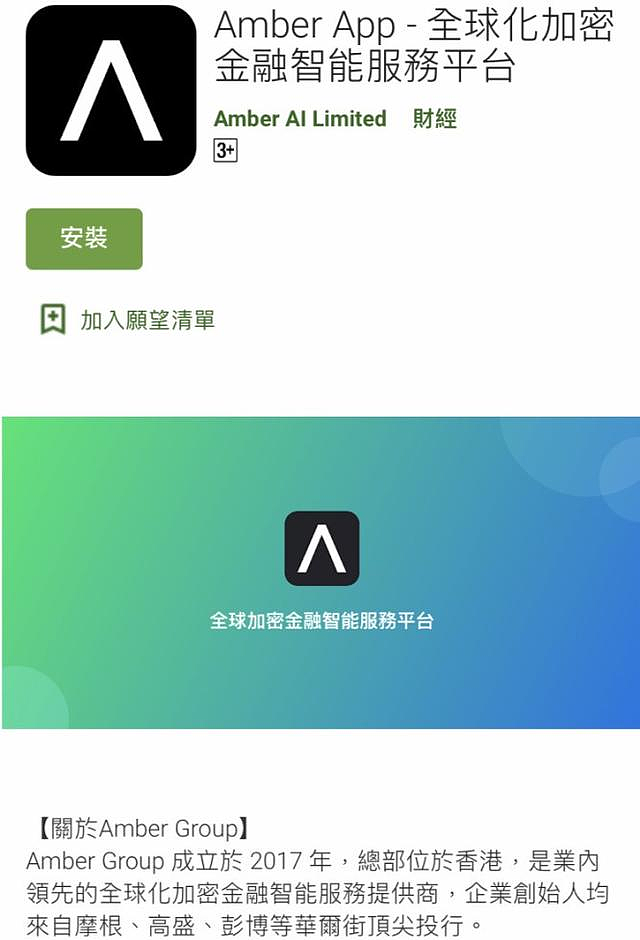Open the Amber AI Limited developer page
Screen dimensions: 640x940
click(299, 119)
